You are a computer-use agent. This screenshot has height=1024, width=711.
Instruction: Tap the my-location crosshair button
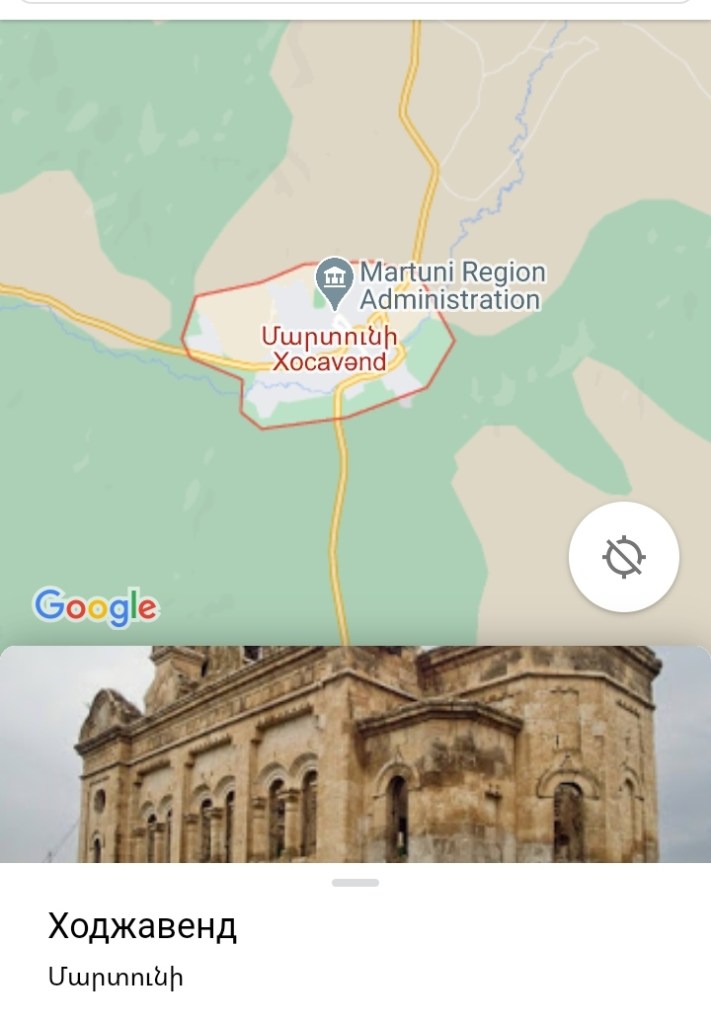click(624, 557)
